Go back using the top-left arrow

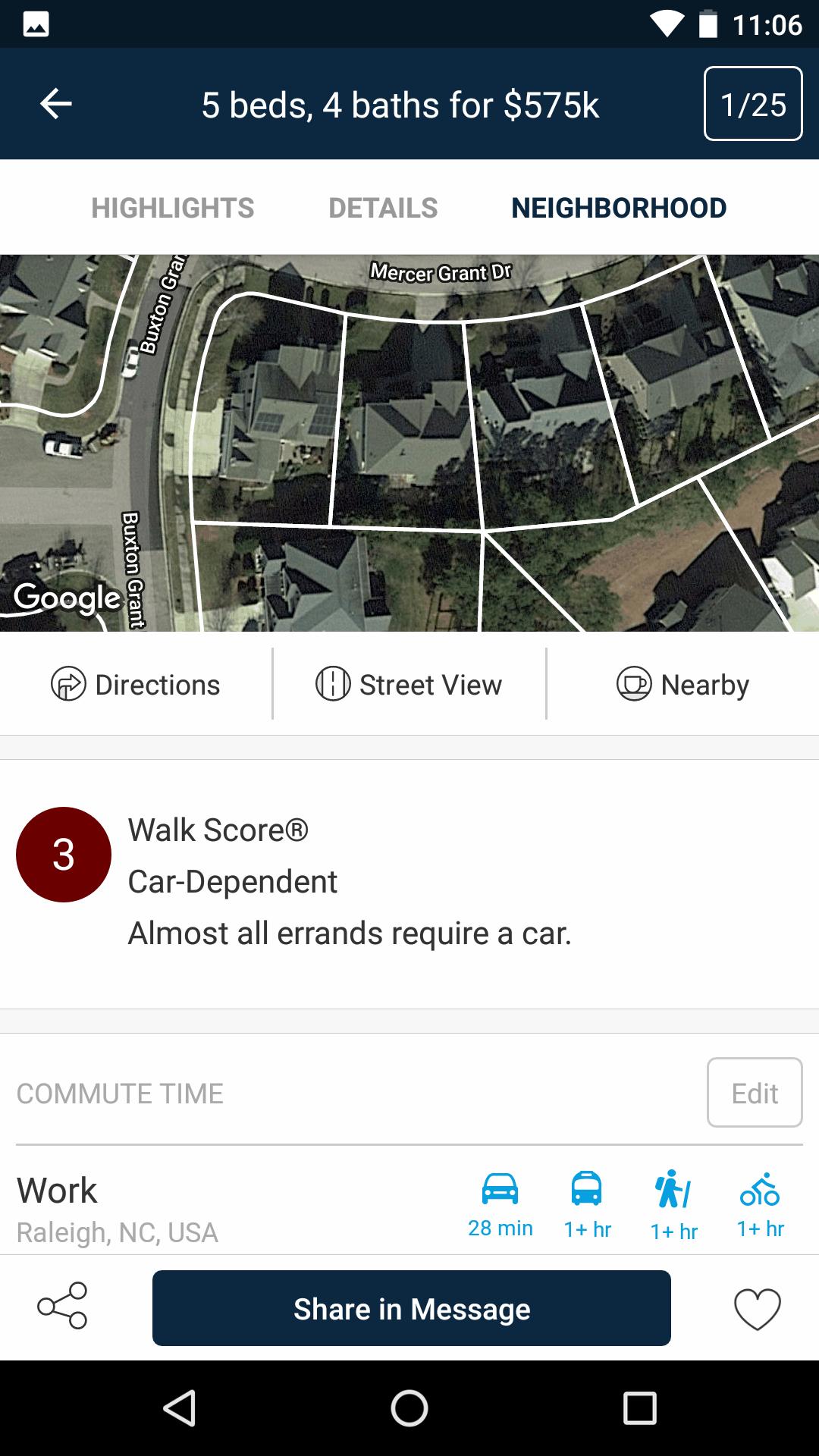point(56,104)
